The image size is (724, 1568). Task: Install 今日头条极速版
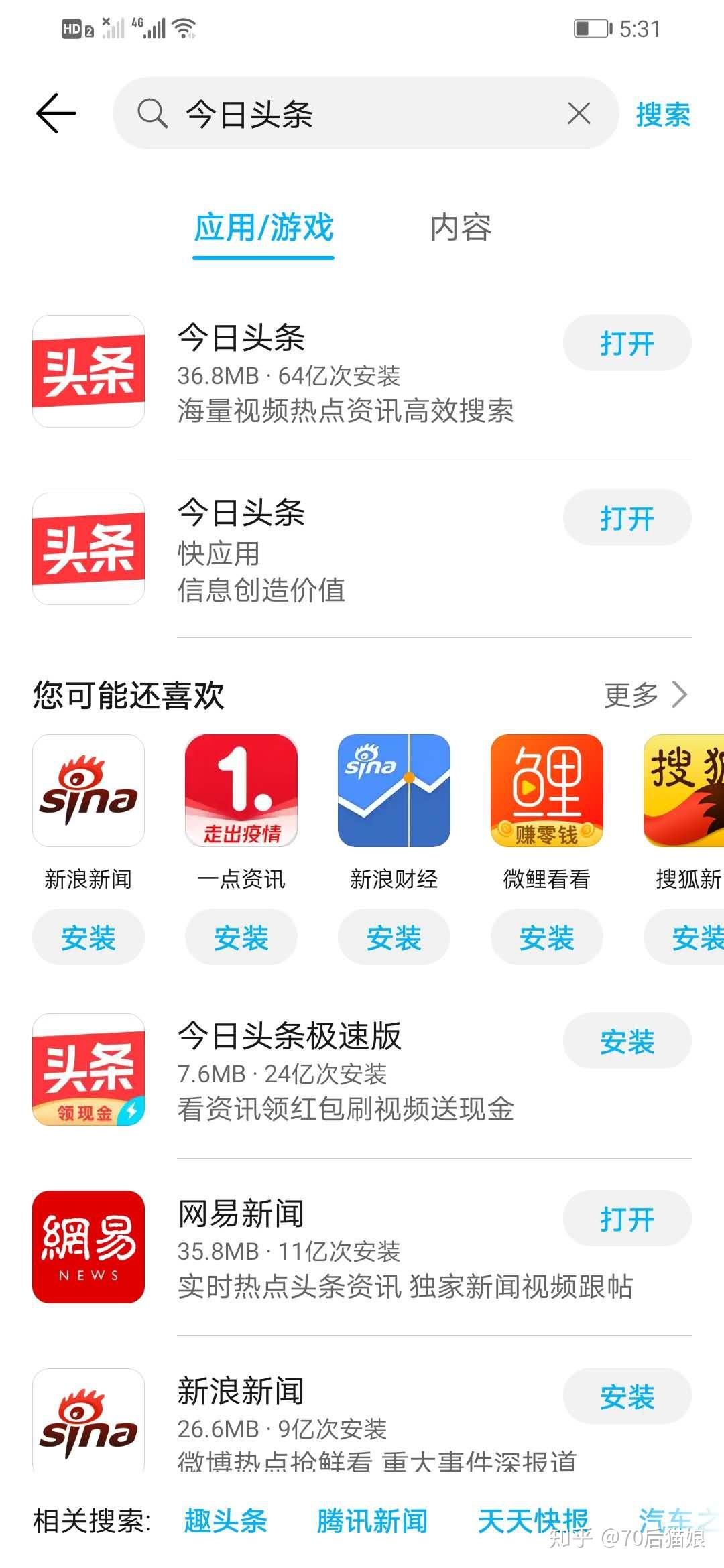626,1042
